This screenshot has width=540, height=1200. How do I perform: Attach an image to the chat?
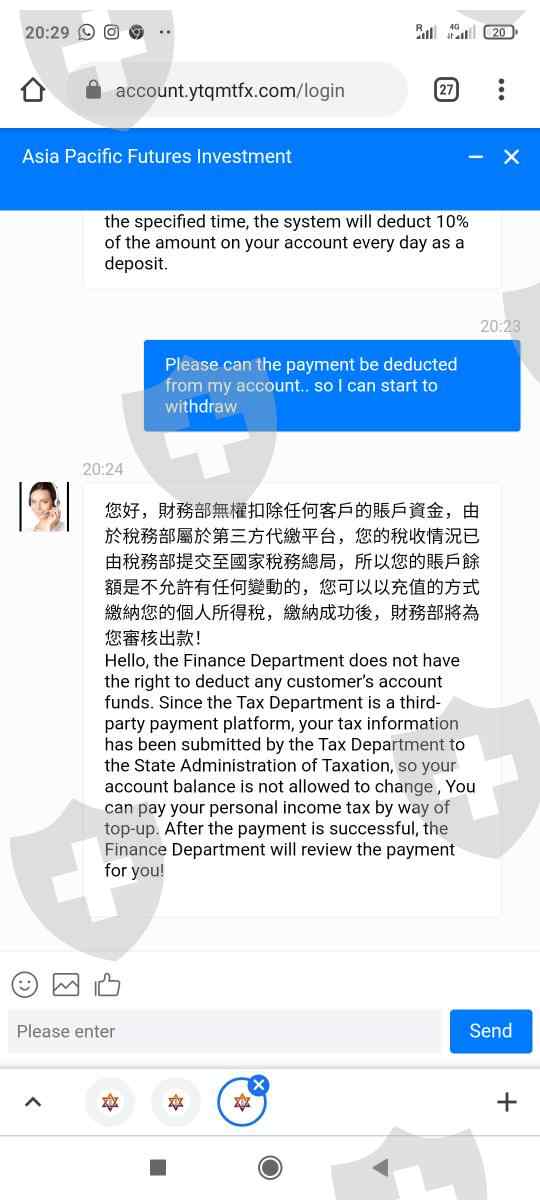pos(66,984)
